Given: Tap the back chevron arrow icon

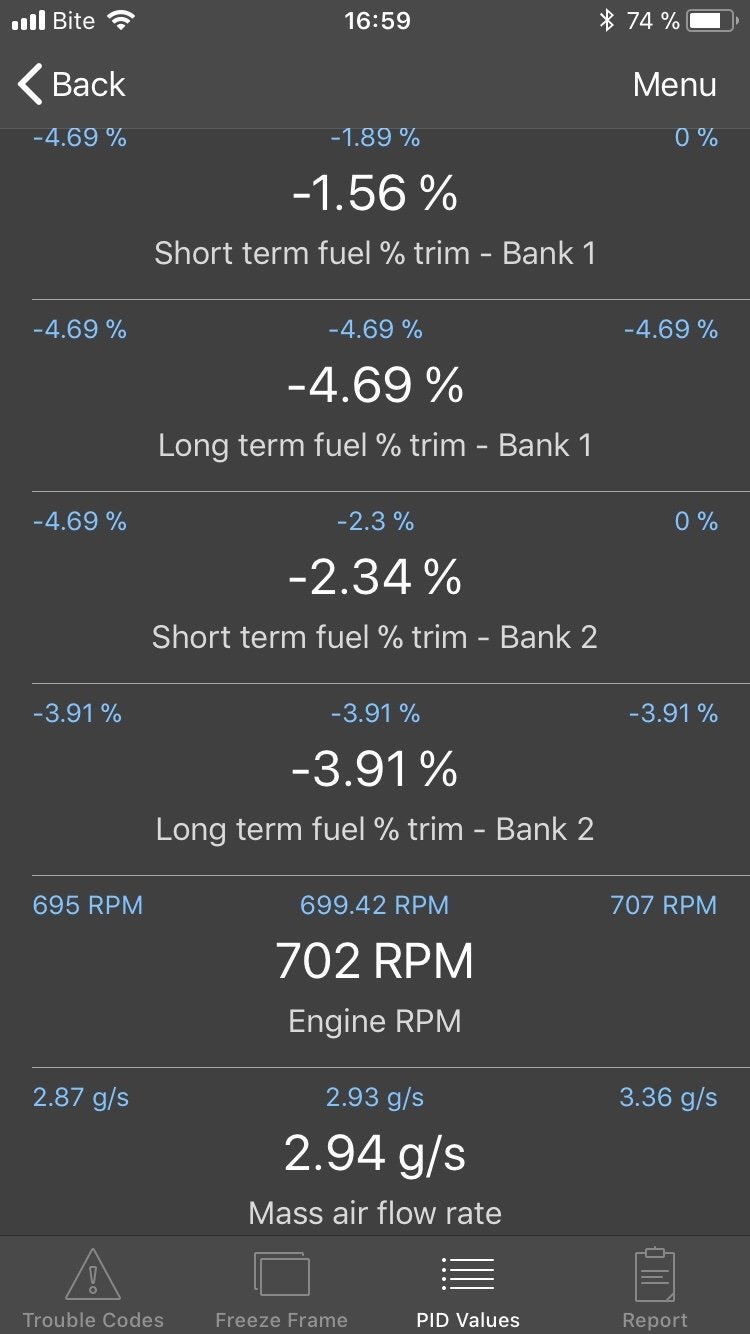Looking at the screenshot, I should [28, 85].
